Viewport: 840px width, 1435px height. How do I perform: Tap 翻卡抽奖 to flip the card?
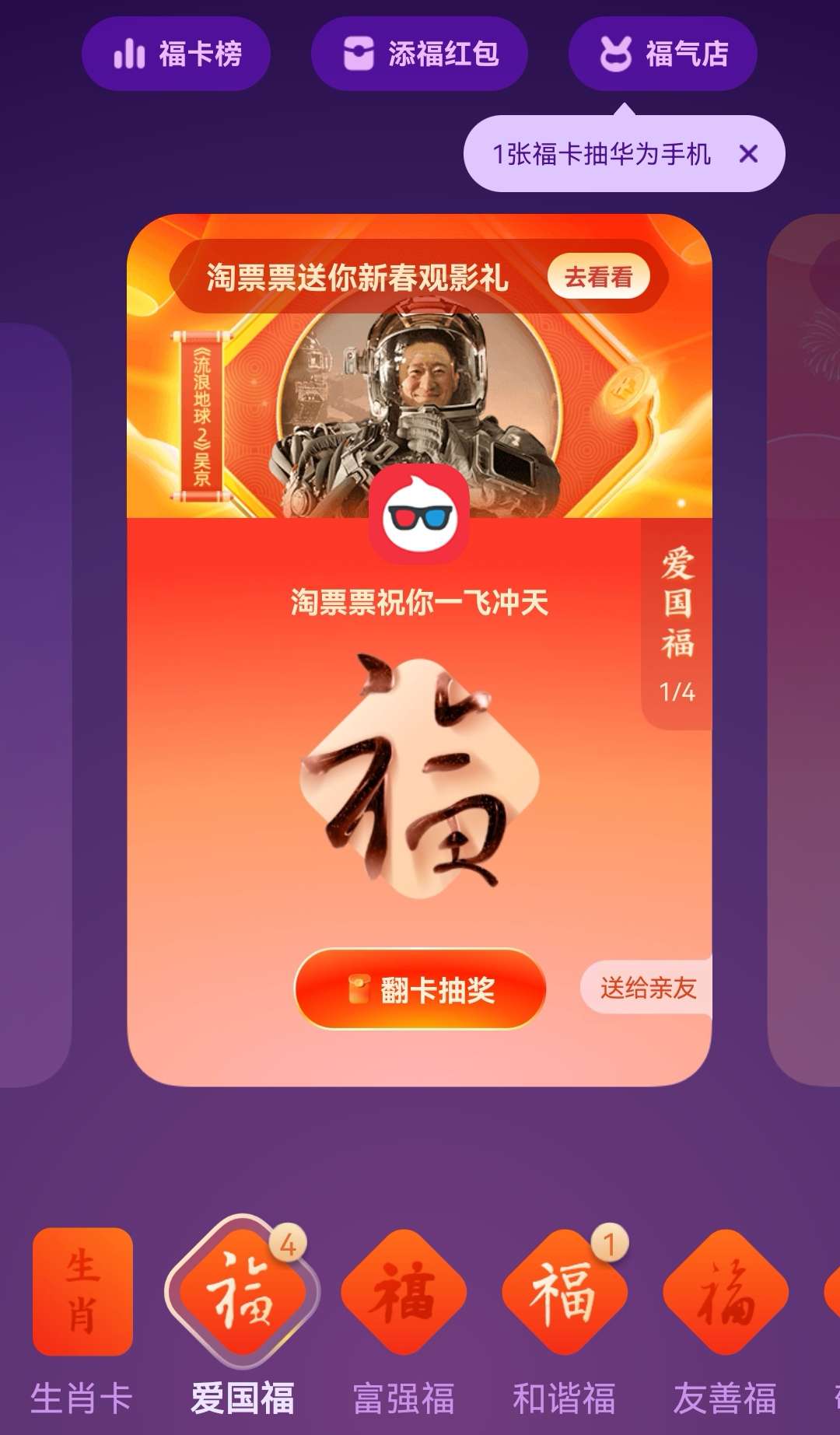(x=420, y=989)
